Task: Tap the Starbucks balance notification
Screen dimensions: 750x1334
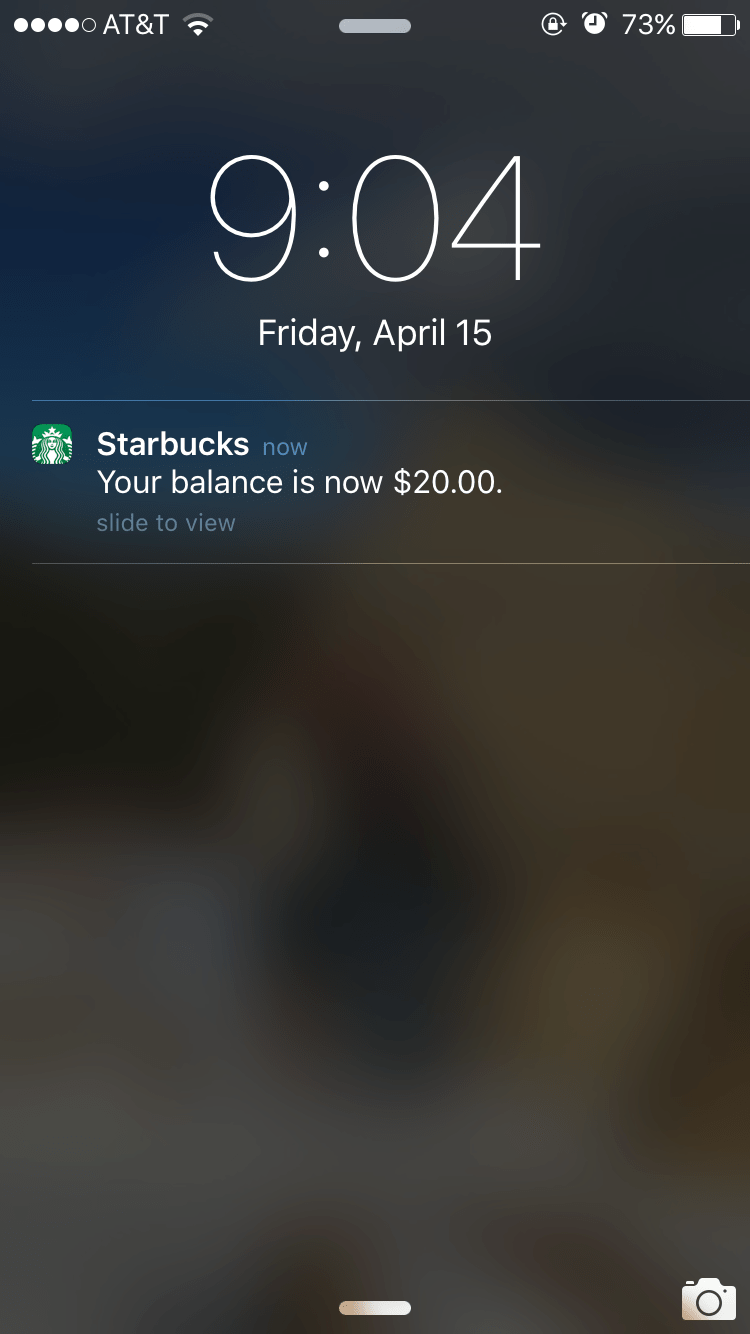Action: (300, 481)
